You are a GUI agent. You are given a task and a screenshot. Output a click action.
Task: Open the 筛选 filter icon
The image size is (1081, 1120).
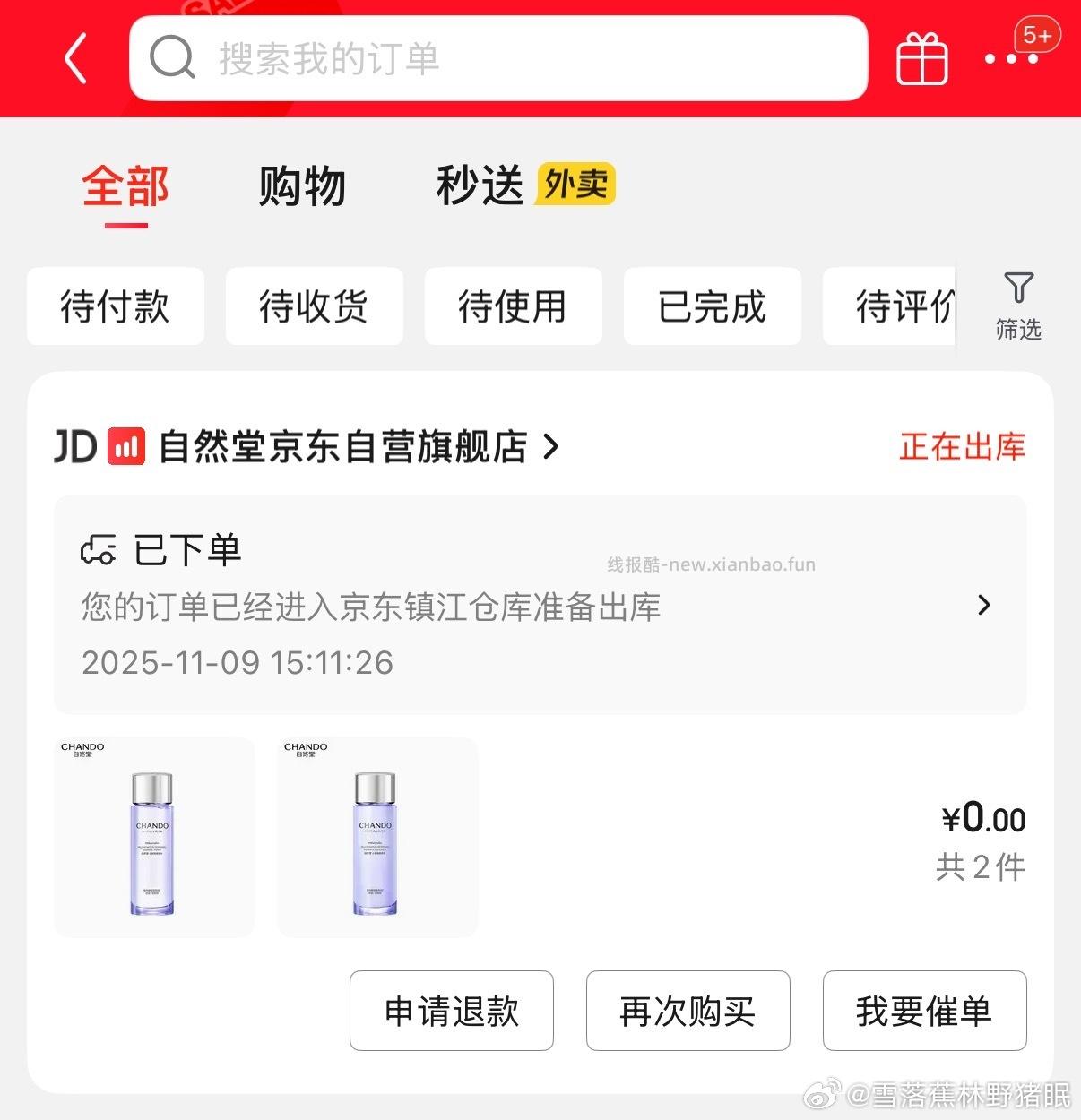coord(1018,306)
